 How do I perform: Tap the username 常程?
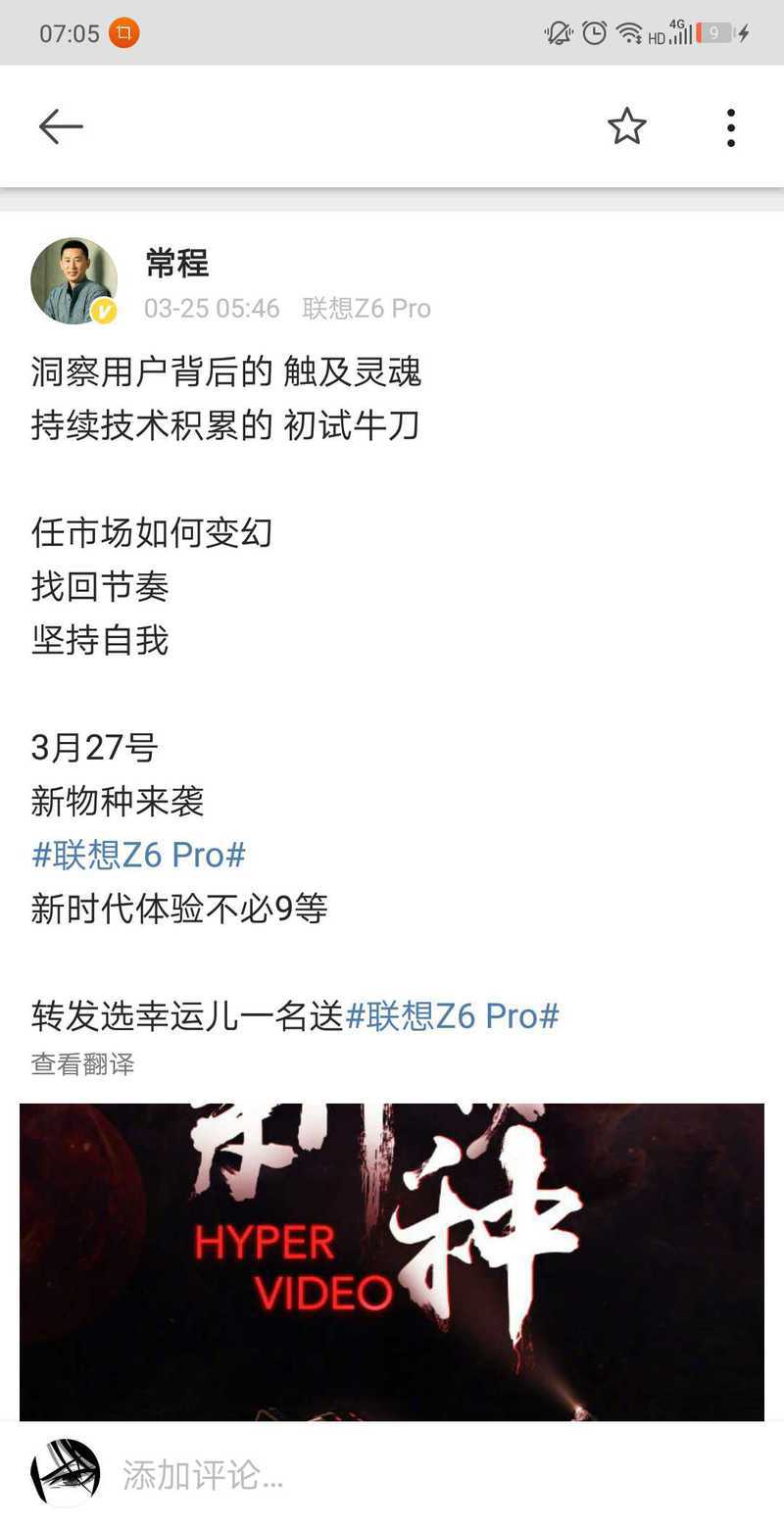177,264
